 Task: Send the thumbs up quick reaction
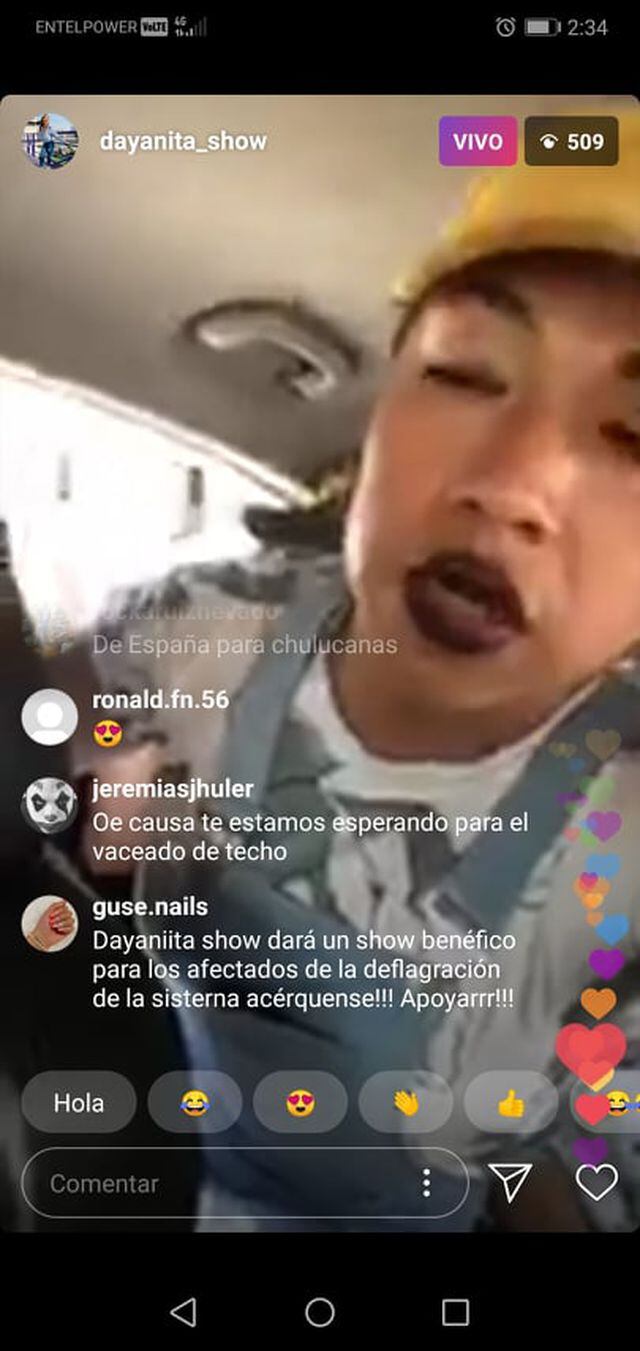click(x=510, y=1103)
